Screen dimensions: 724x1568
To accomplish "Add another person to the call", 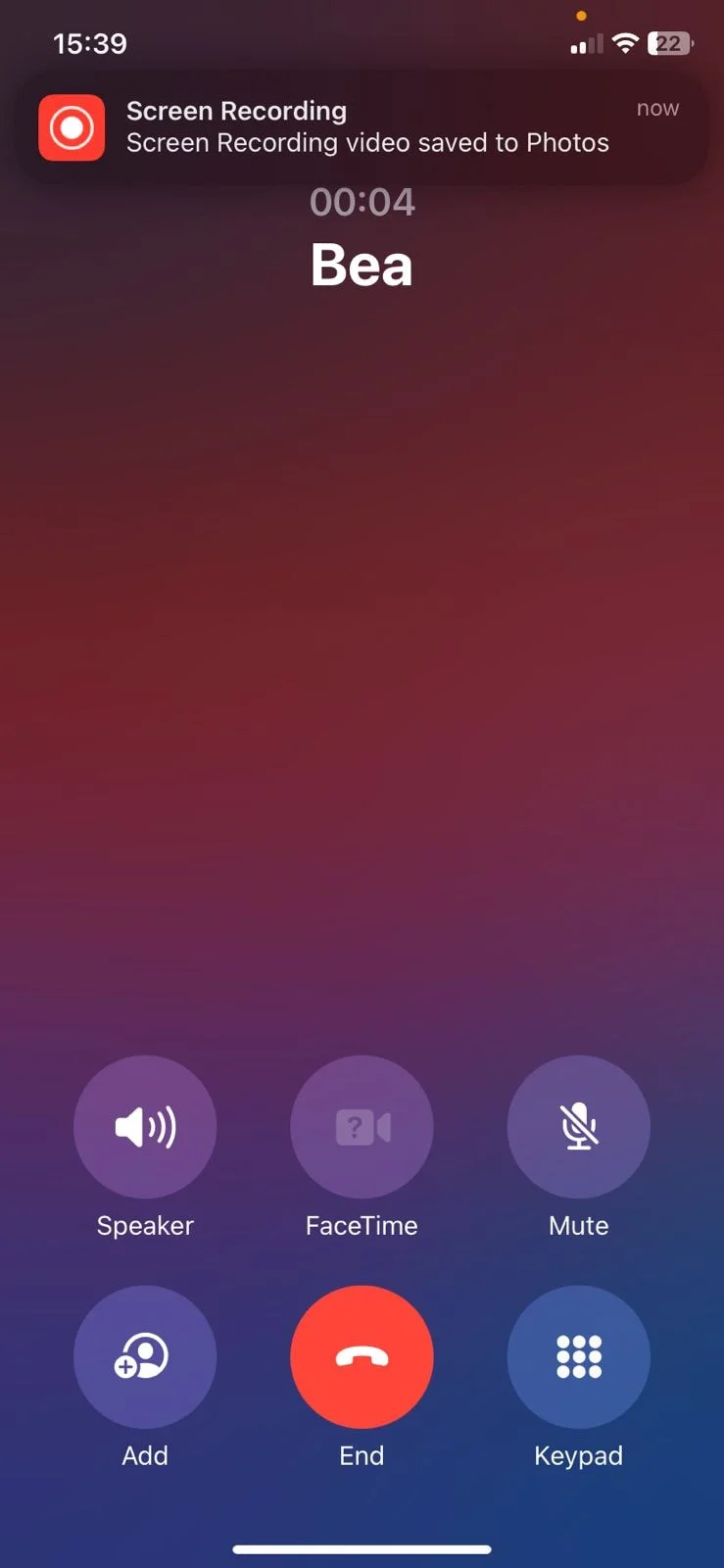I will pyautogui.click(x=145, y=1356).
